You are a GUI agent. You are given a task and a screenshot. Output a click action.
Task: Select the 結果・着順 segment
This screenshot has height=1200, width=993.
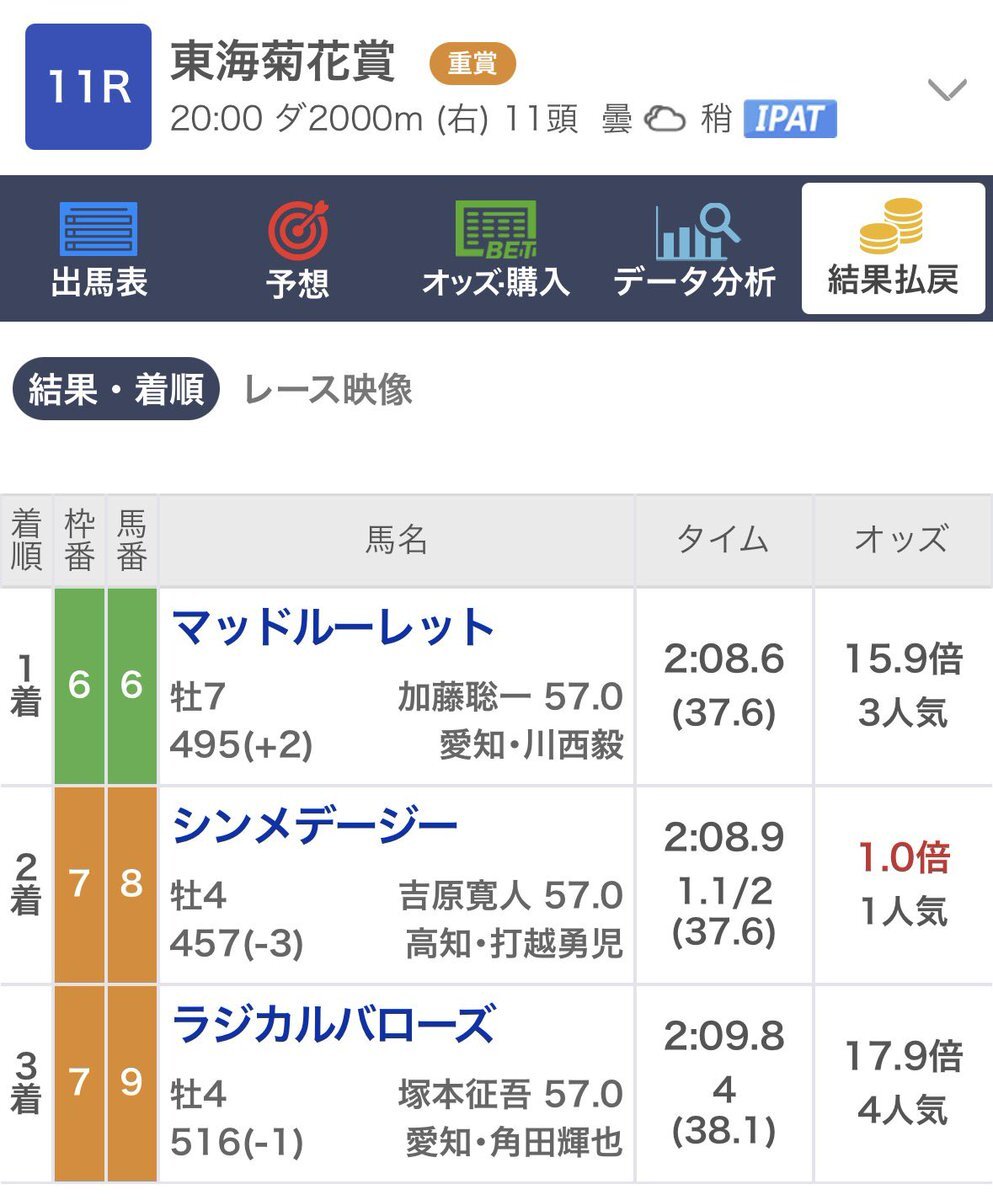tap(115, 388)
